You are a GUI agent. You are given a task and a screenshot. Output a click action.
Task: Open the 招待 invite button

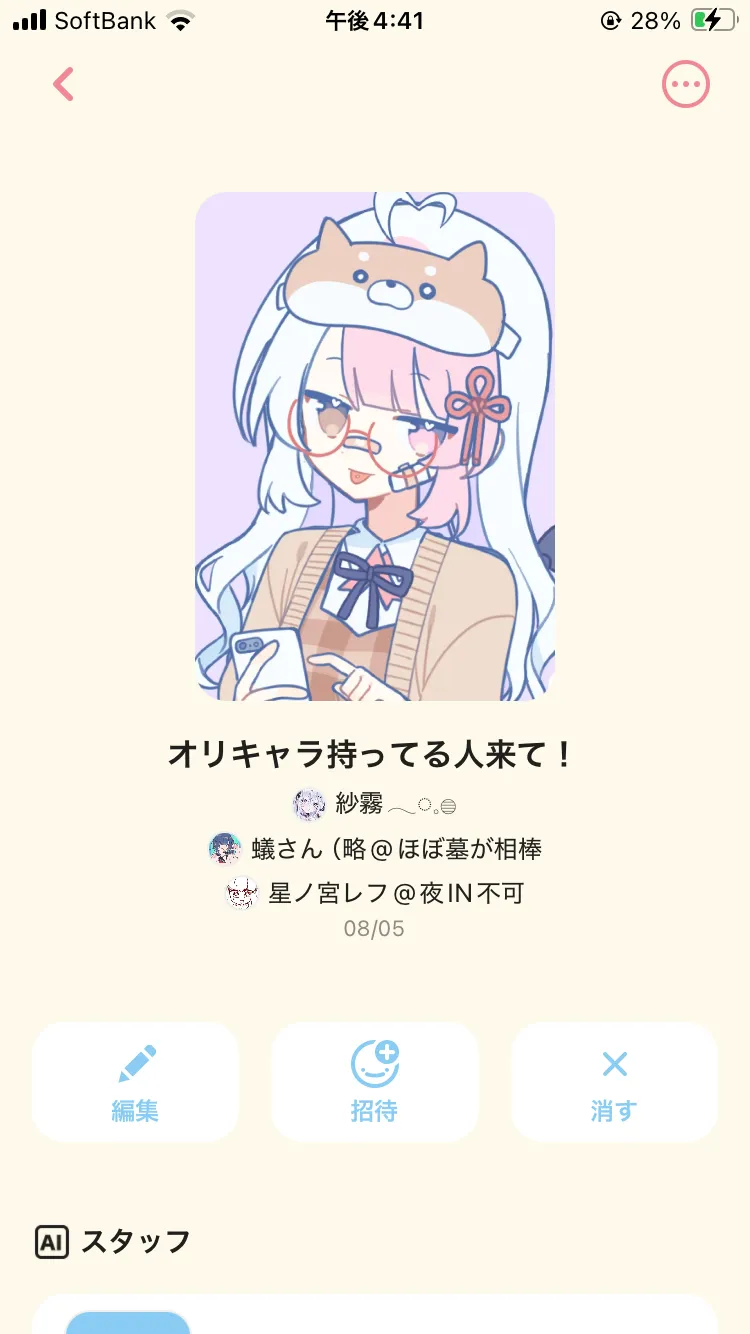(x=375, y=1082)
